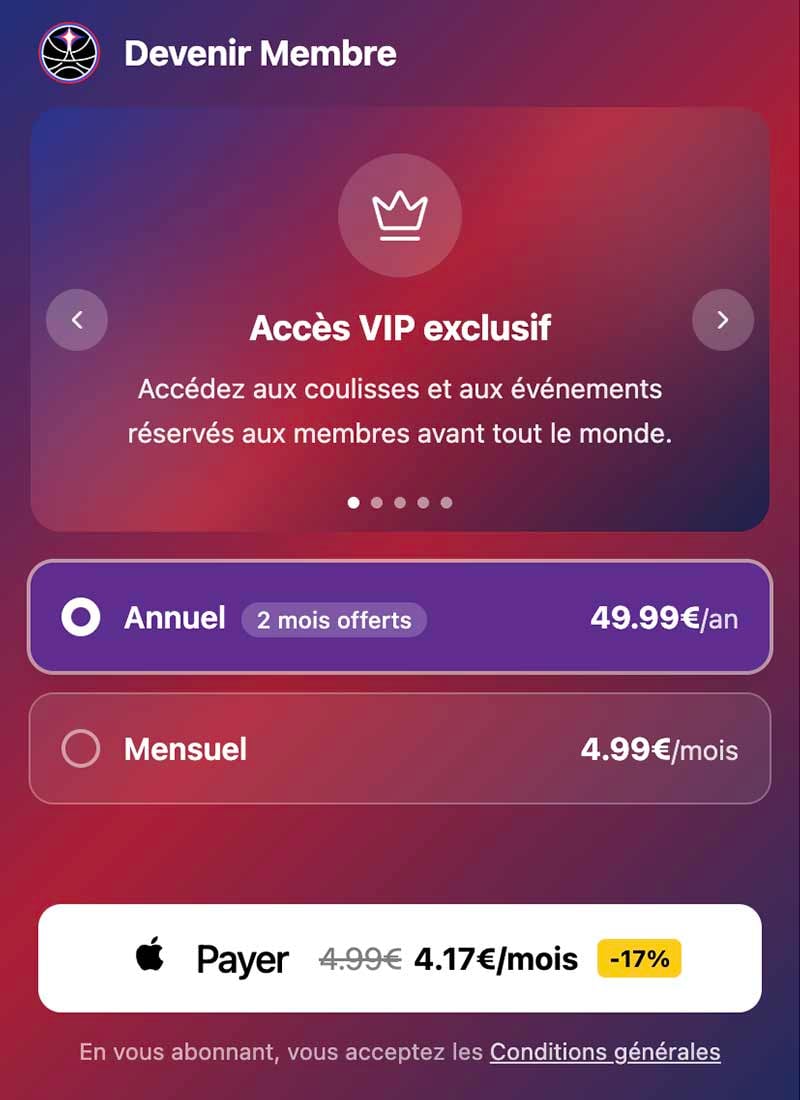Tap the club logo beside Devenir Membre
Image resolution: width=800 pixels, height=1100 pixels.
66,52
